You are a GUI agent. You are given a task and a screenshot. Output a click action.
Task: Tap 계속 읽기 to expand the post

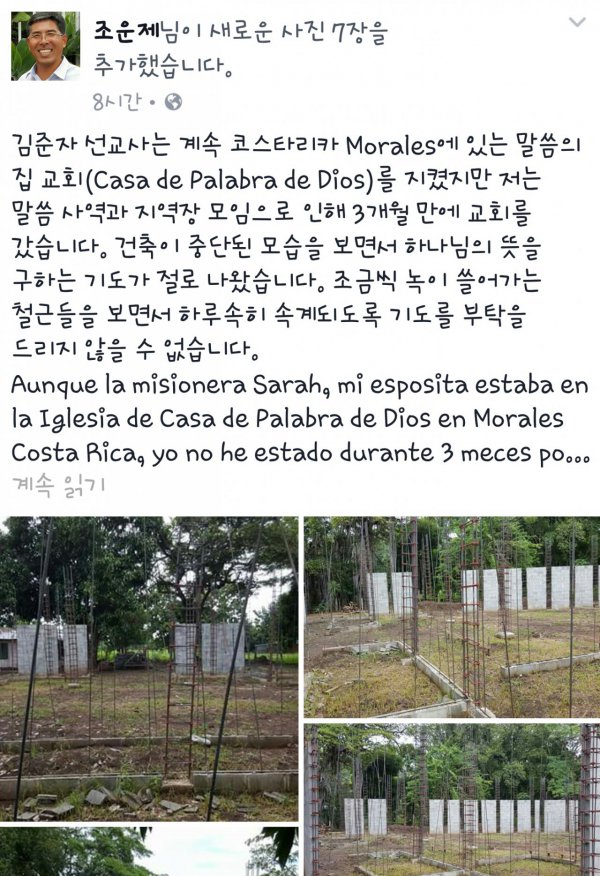coord(58,484)
